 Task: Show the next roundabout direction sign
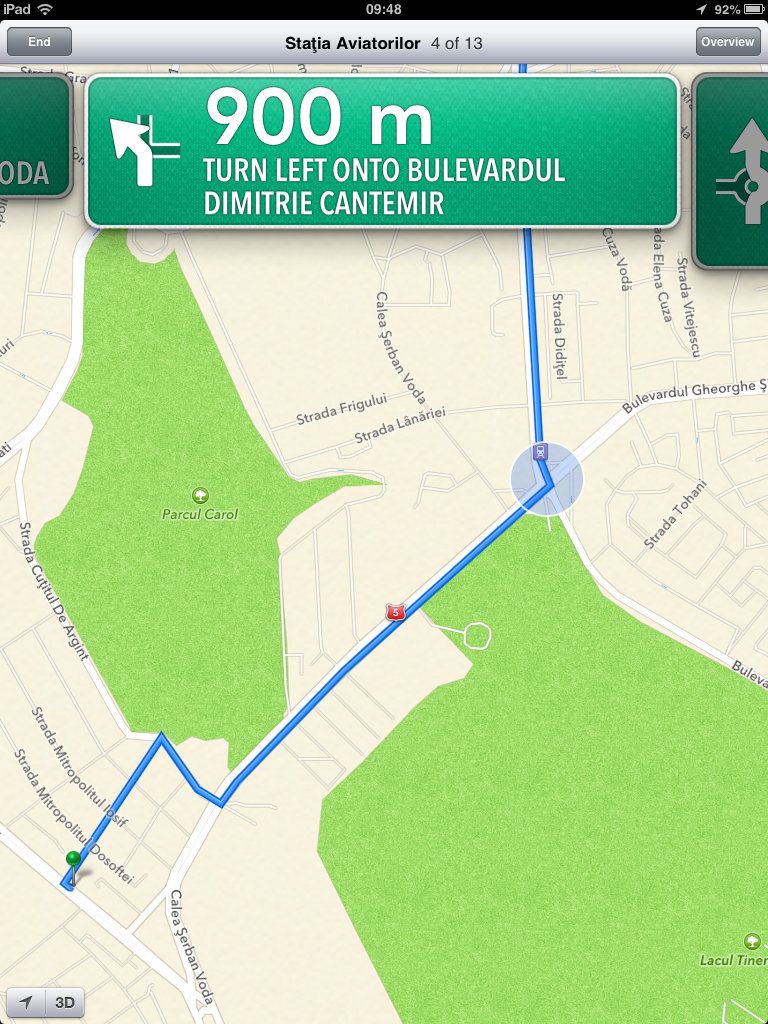733,170
